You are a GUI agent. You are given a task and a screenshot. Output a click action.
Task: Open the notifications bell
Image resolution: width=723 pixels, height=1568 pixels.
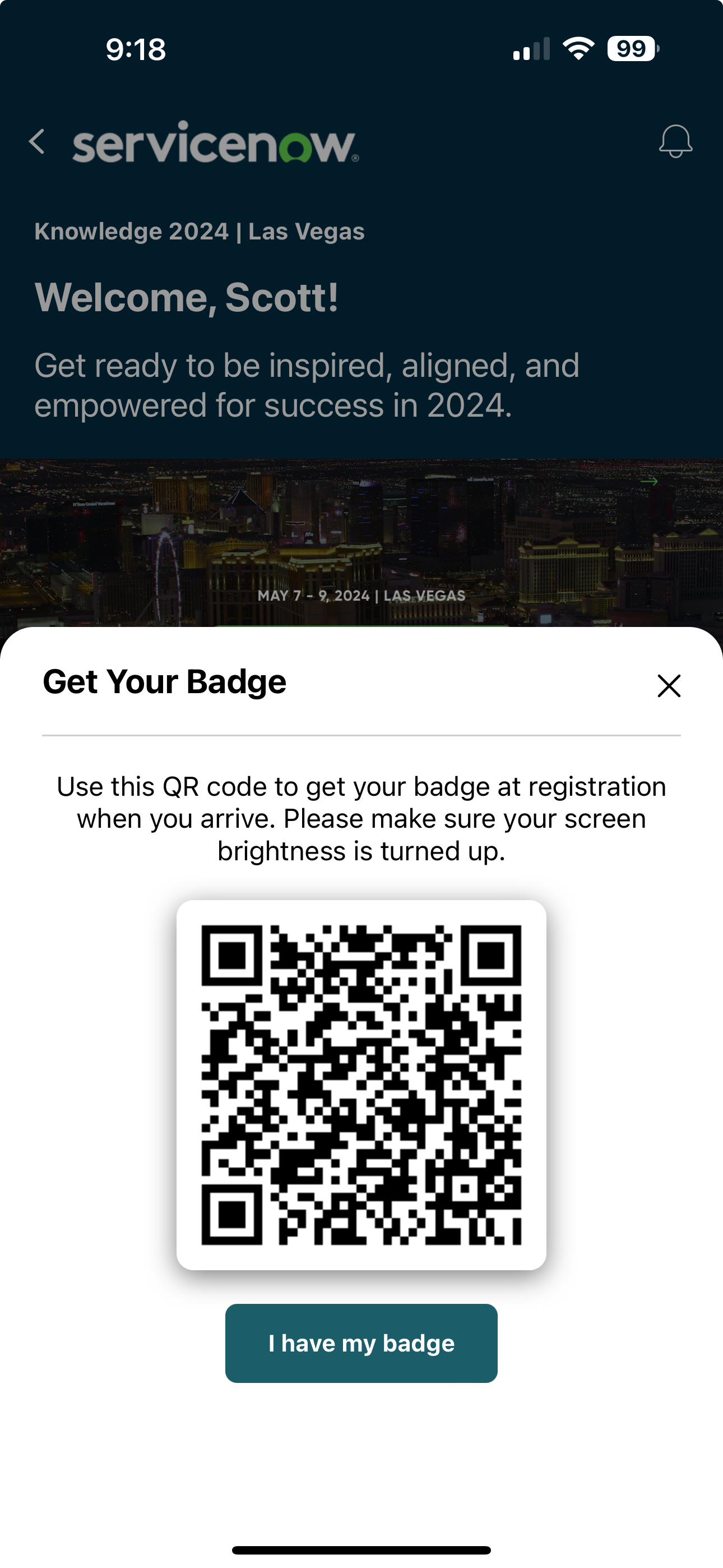click(675, 141)
